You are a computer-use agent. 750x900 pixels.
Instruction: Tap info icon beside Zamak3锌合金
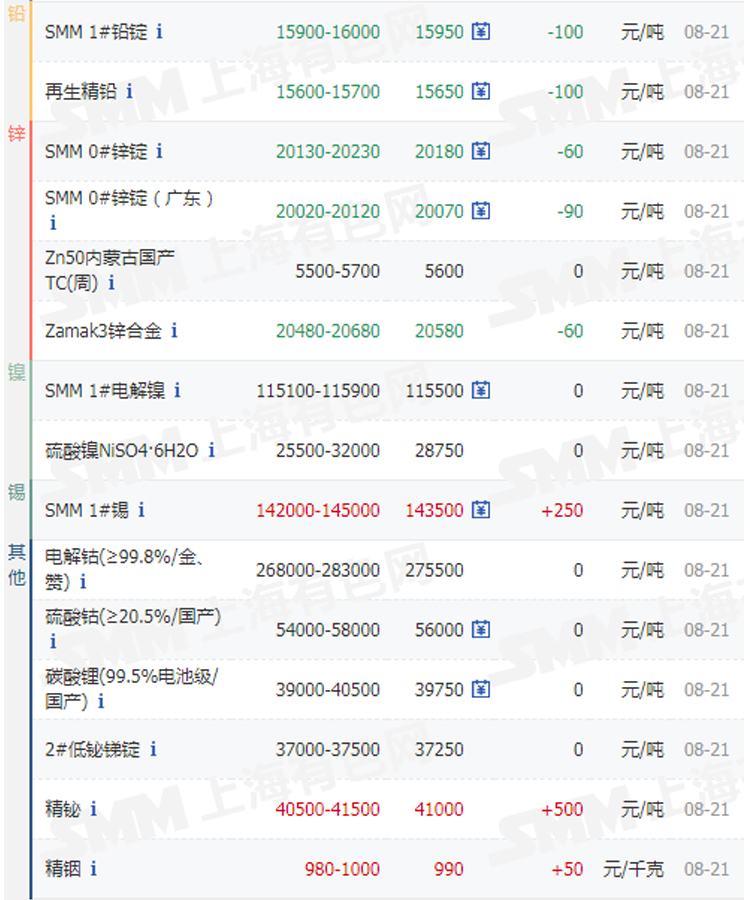click(x=174, y=331)
